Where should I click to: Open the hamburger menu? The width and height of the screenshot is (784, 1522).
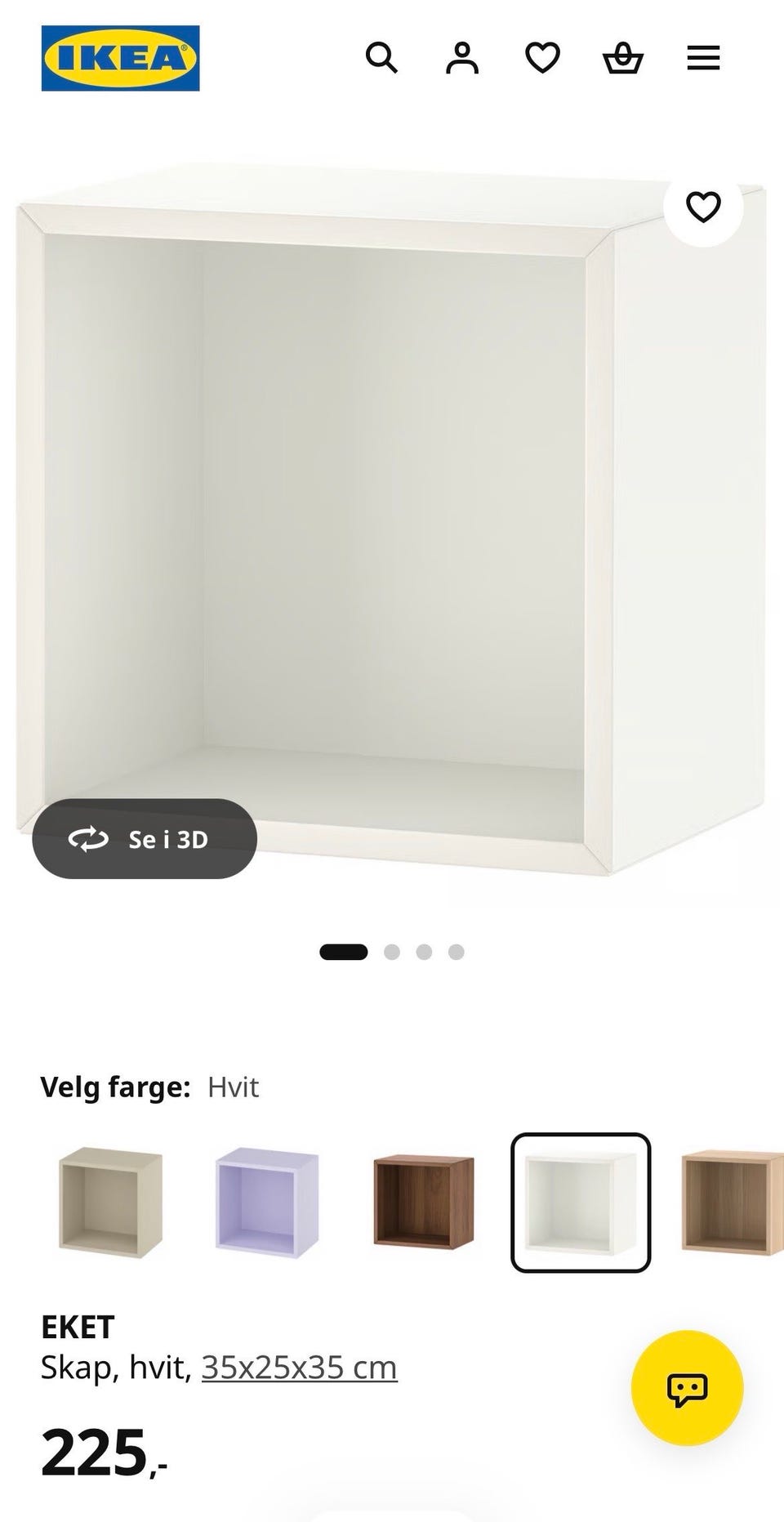(703, 58)
